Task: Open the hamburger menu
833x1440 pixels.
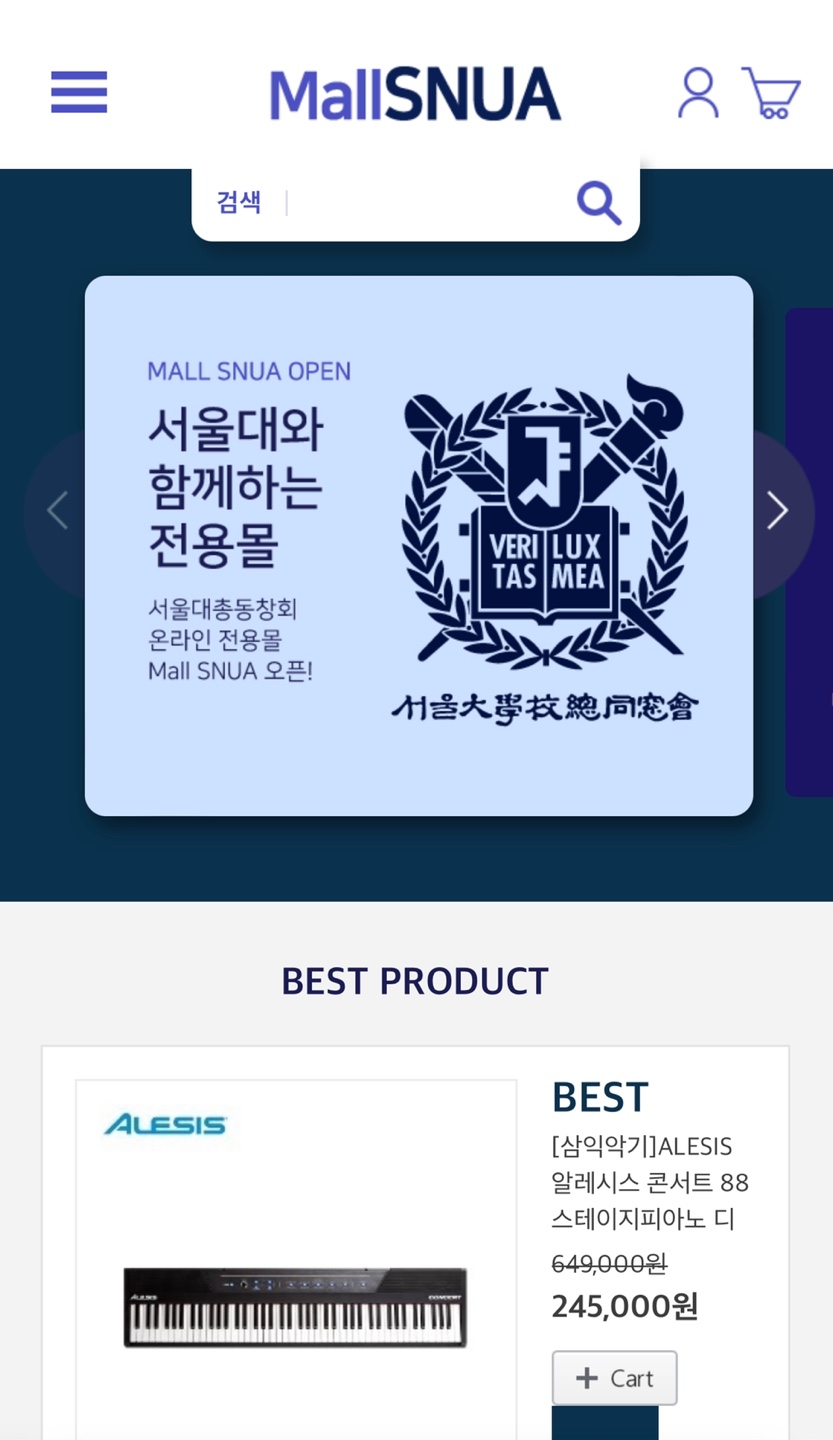Action: (79, 93)
